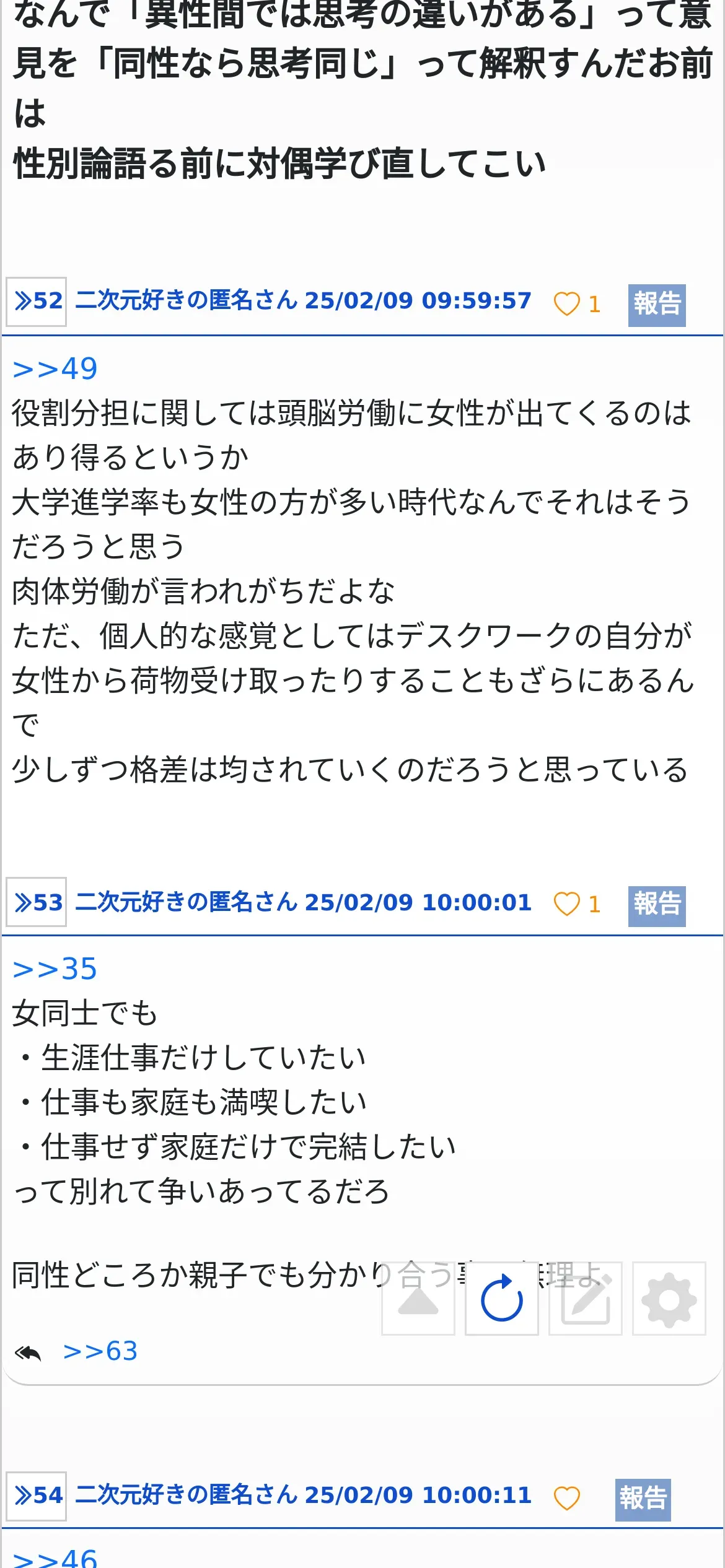Open post number 54 reply link
The width and height of the screenshot is (725, 1568).
point(36,1496)
